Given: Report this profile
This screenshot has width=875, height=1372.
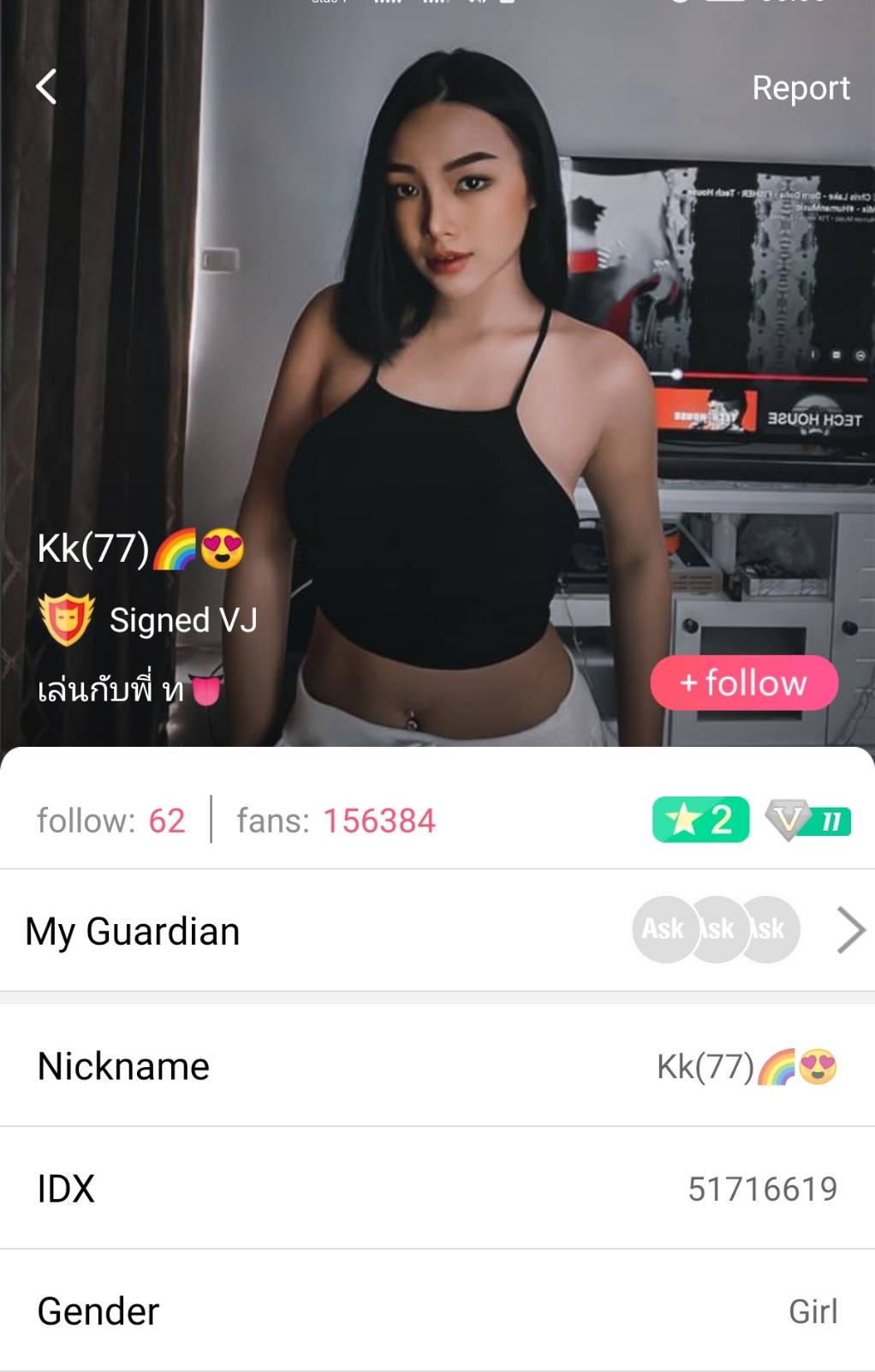Looking at the screenshot, I should click(800, 88).
